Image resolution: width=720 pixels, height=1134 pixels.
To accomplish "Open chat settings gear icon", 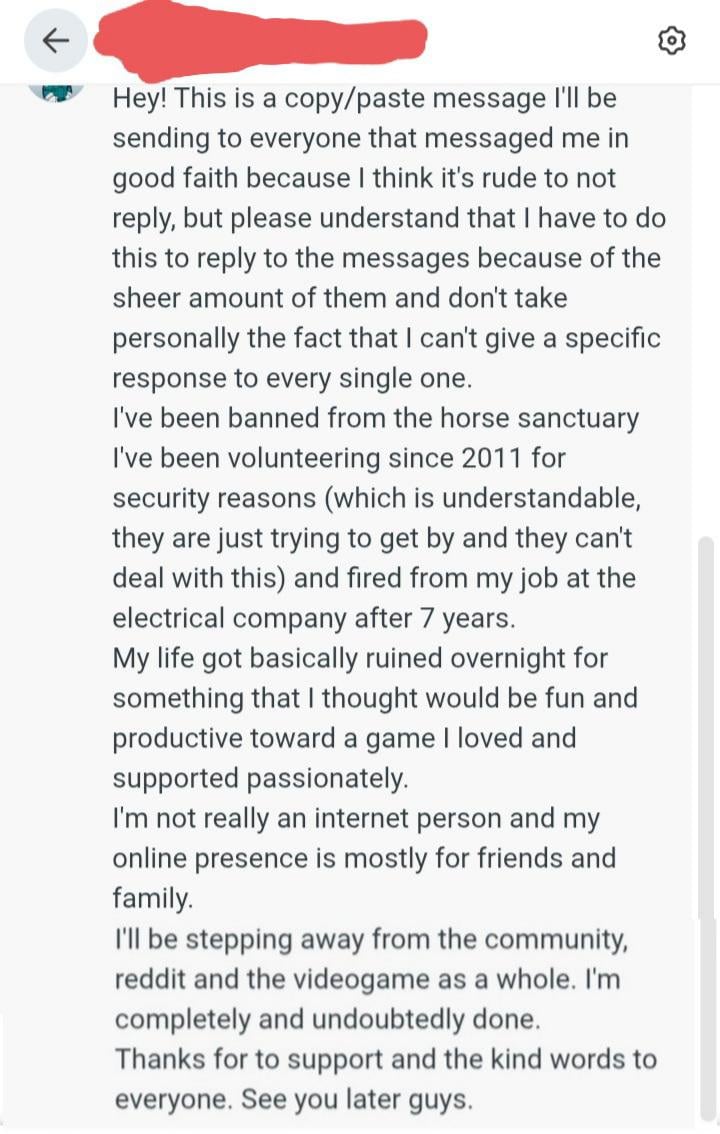I will (672, 40).
